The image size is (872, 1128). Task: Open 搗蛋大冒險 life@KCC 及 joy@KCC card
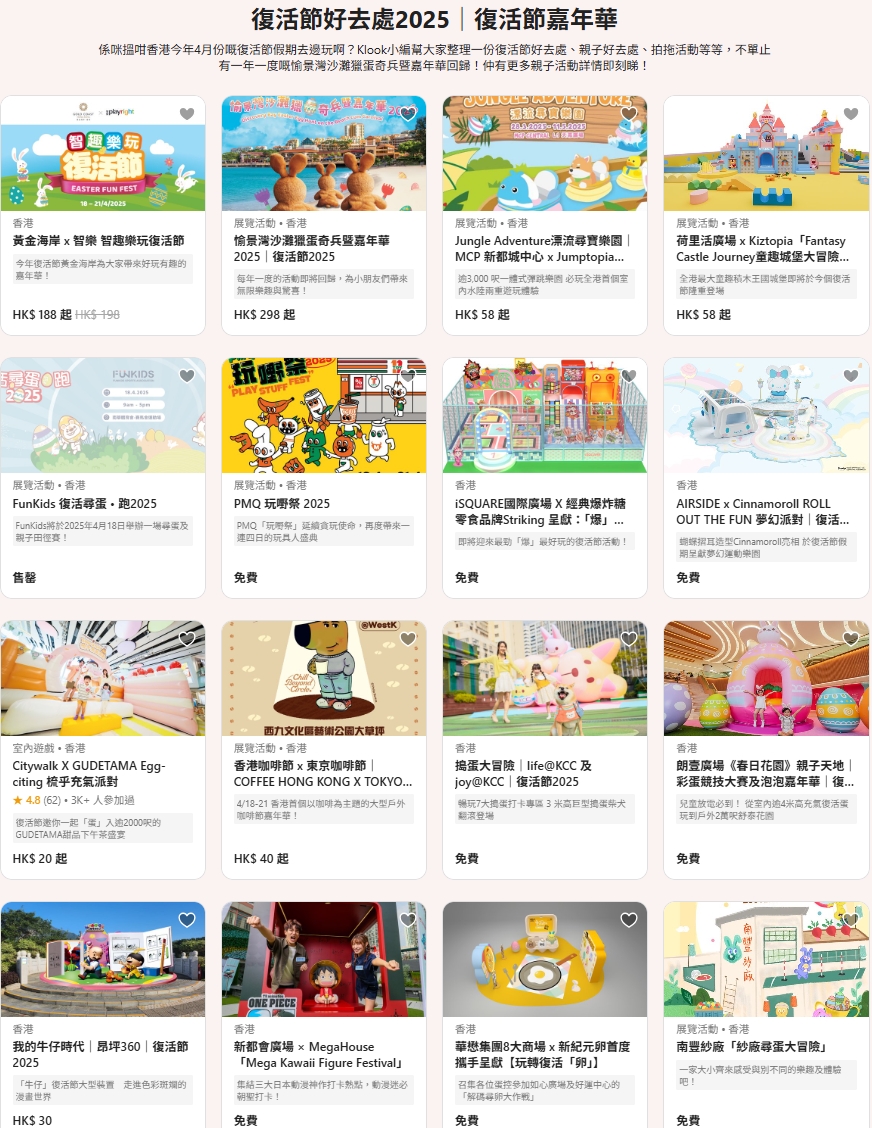coord(545,750)
